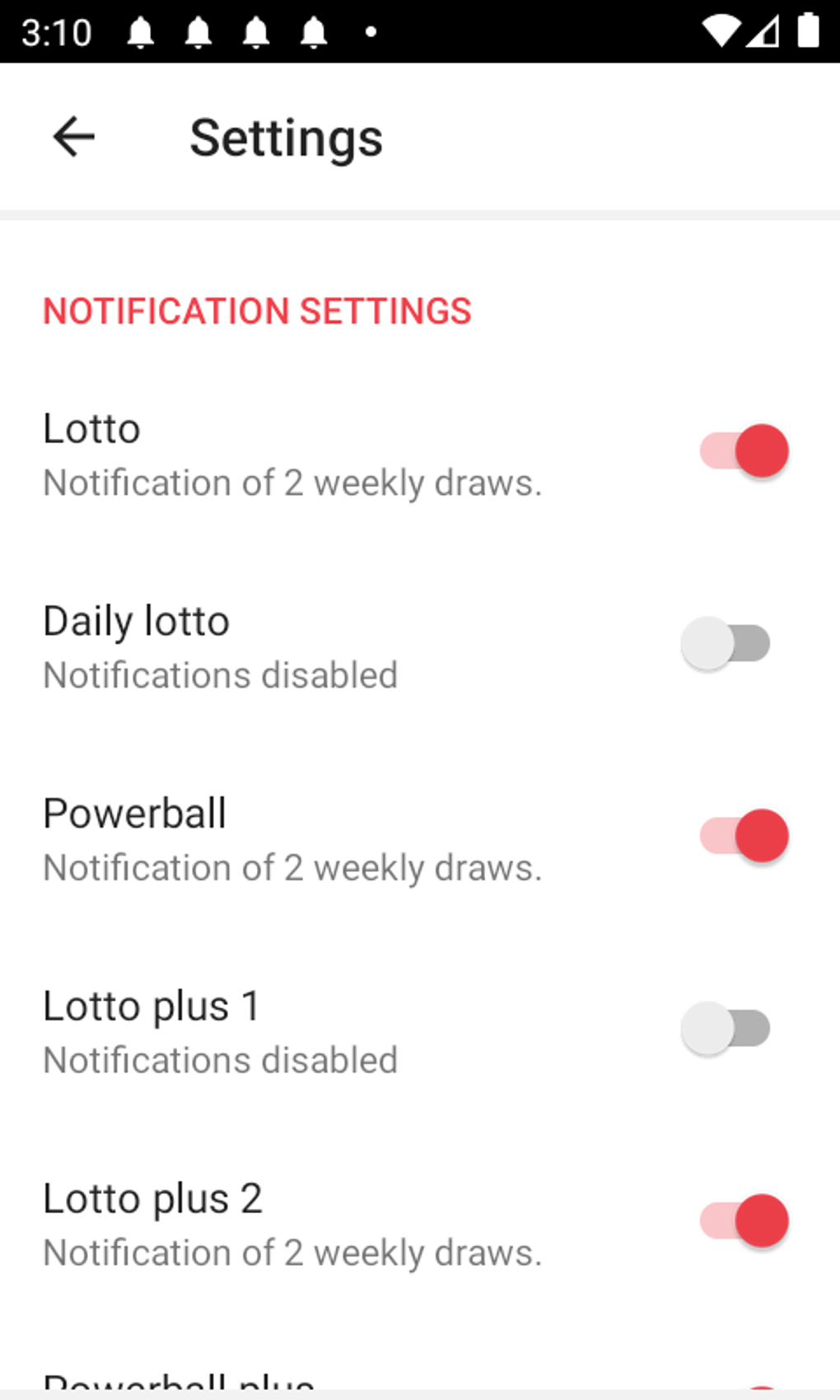
Task: Toggle off Lotto plus 2 notifications
Action: tap(744, 1220)
